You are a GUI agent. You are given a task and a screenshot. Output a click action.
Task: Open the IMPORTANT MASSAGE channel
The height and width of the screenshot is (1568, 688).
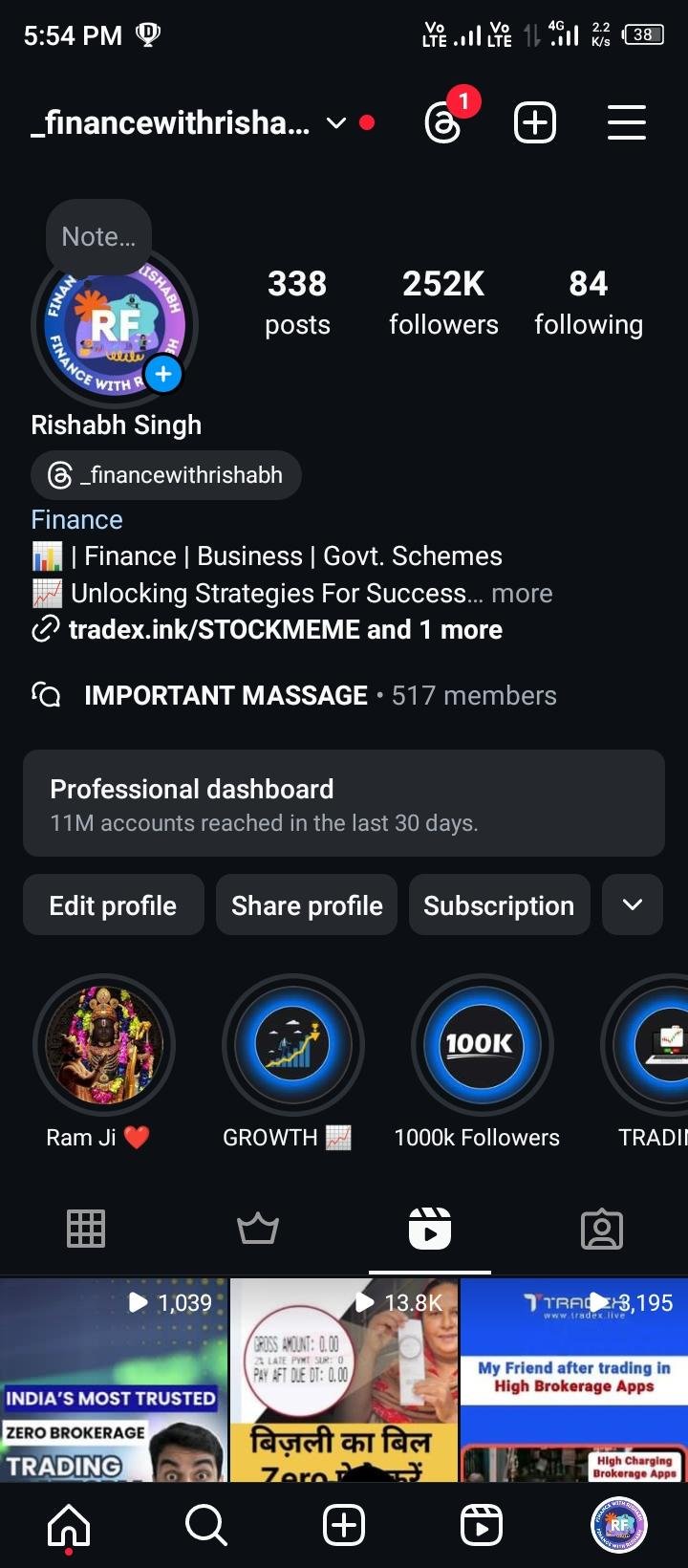(226, 696)
